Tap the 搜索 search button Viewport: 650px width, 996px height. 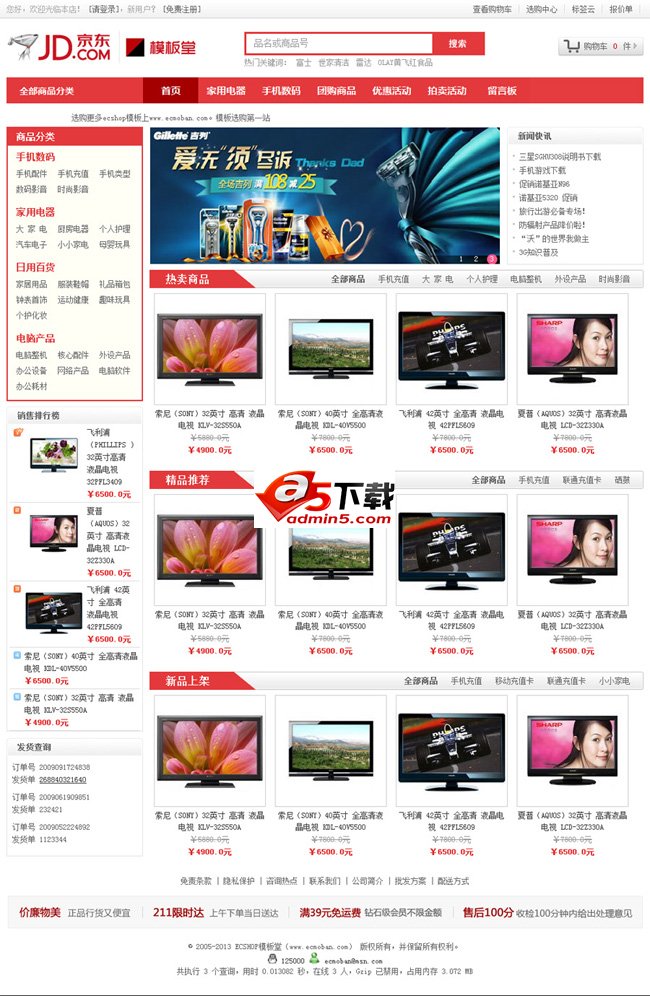[x=458, y=44]
